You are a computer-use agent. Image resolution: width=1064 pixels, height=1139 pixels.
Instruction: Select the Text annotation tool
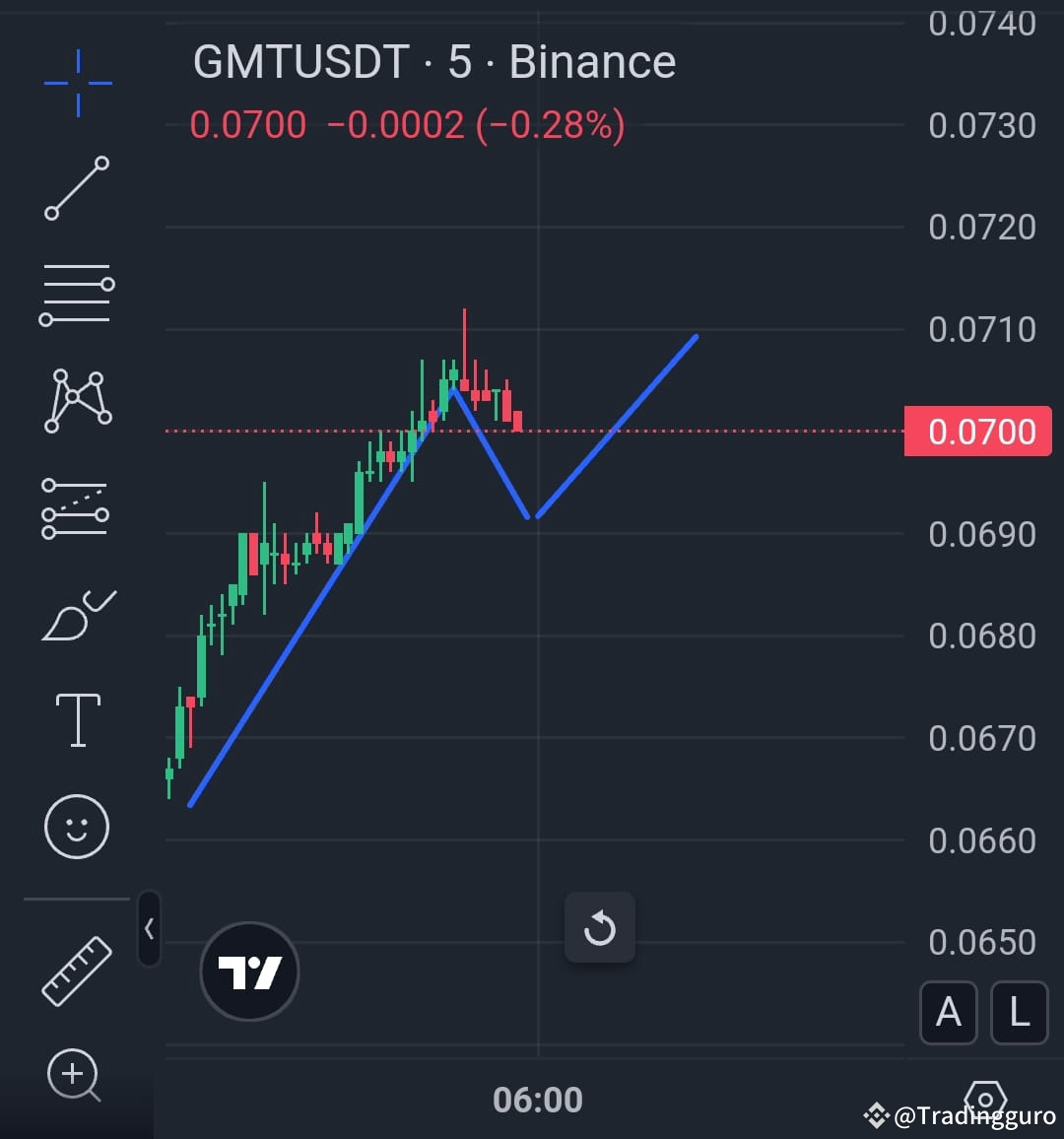tap(76, 719)
